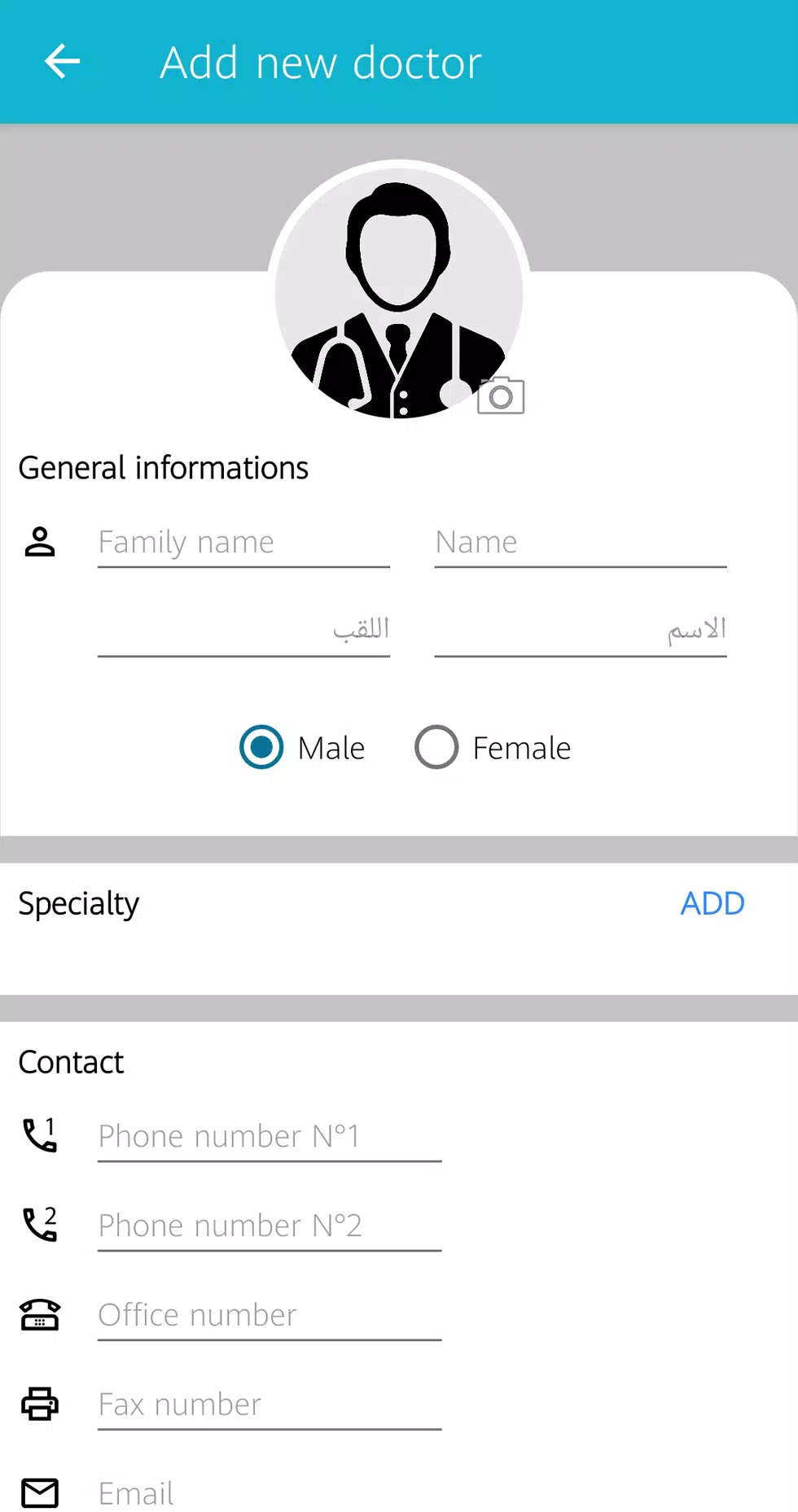Tap the Email field
The image size is (798, 1512).
click(x=270, y=1492)
